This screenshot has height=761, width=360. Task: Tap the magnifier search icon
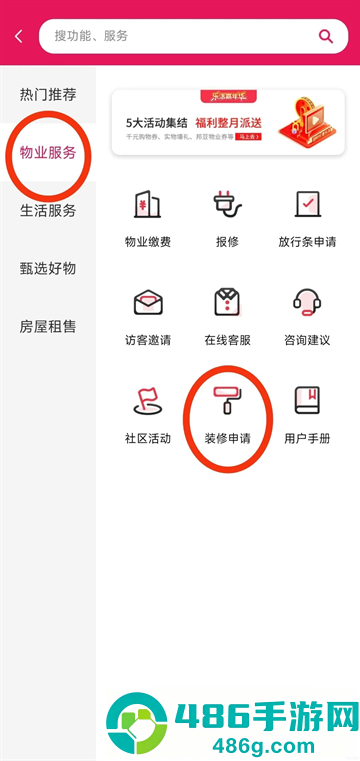(326, 36)
